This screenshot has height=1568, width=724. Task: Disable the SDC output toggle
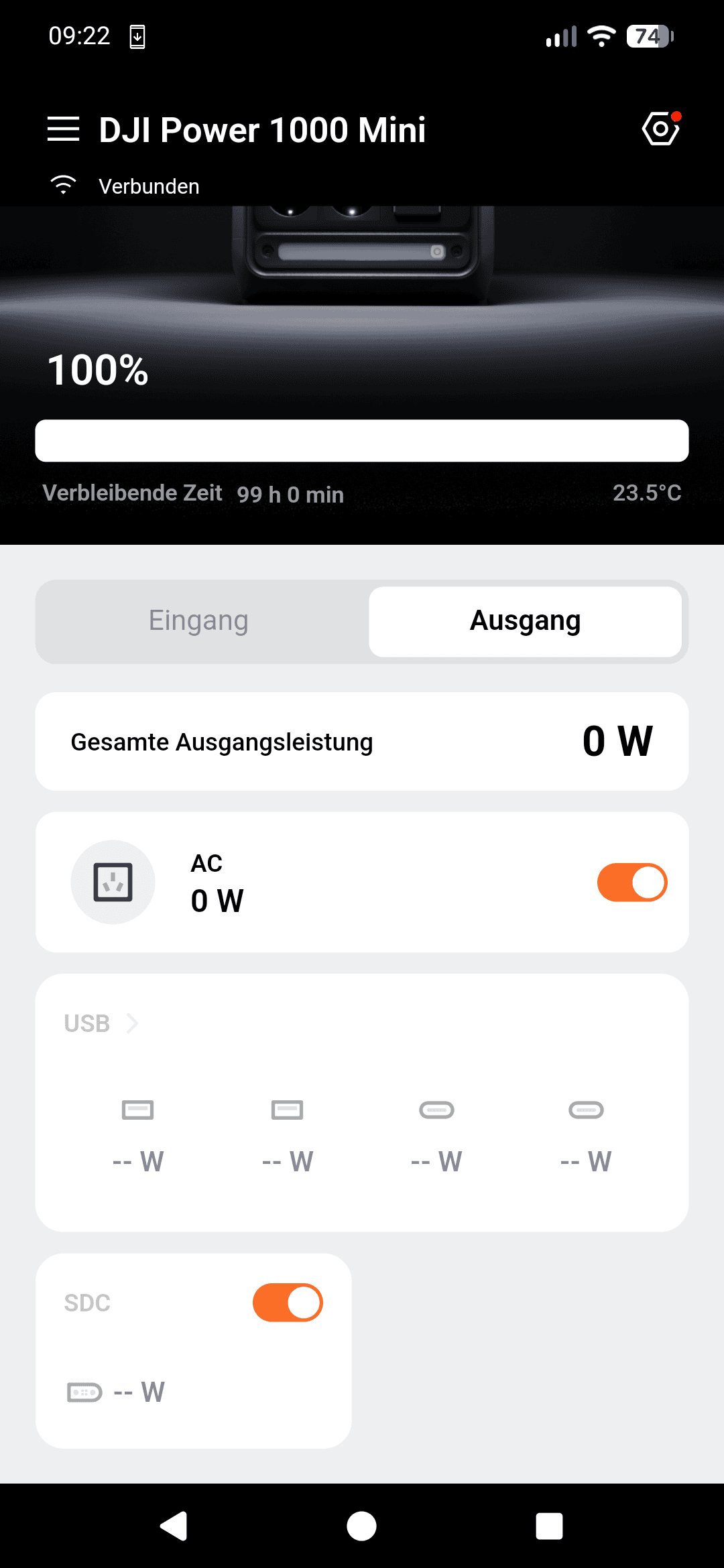point(288,1303)
